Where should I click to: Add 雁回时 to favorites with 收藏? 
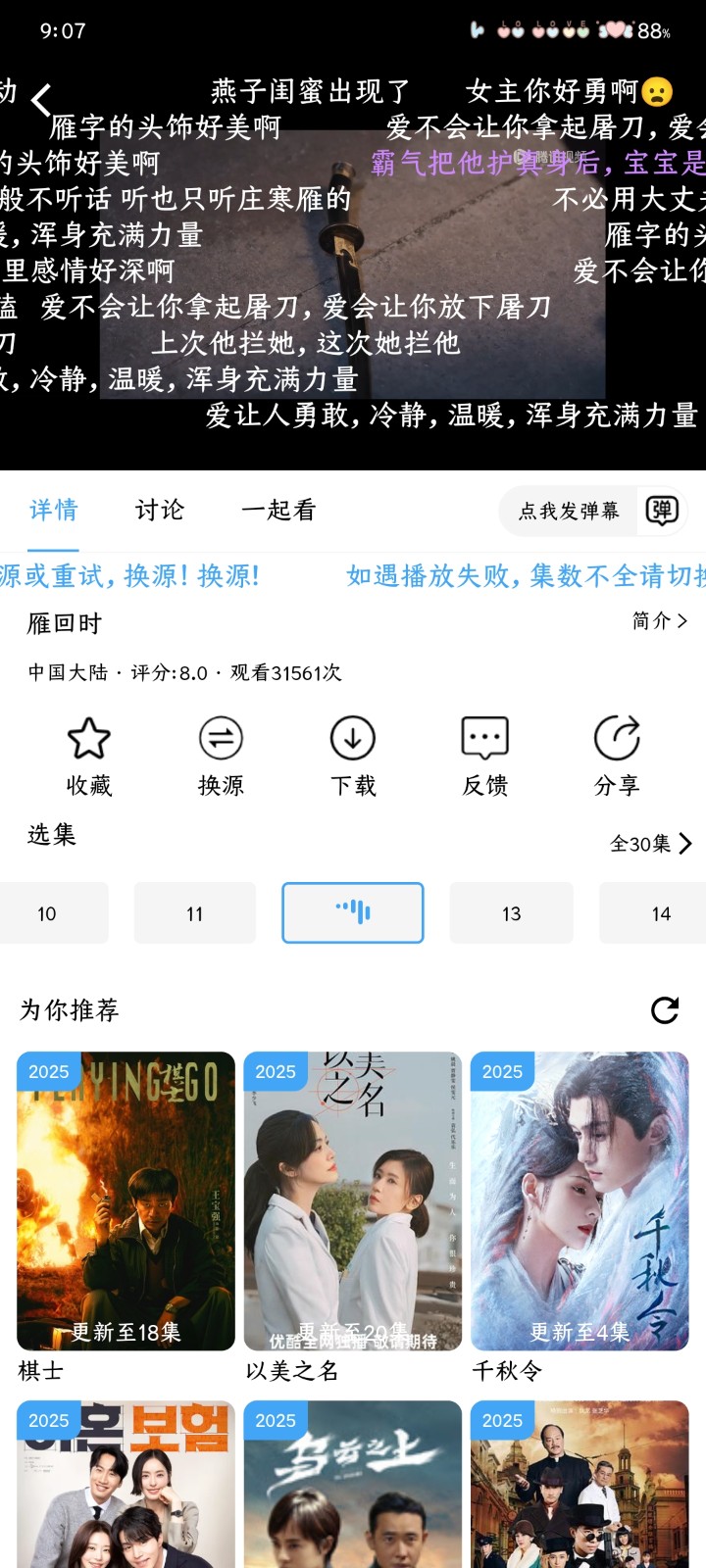[x=88, y=757]
